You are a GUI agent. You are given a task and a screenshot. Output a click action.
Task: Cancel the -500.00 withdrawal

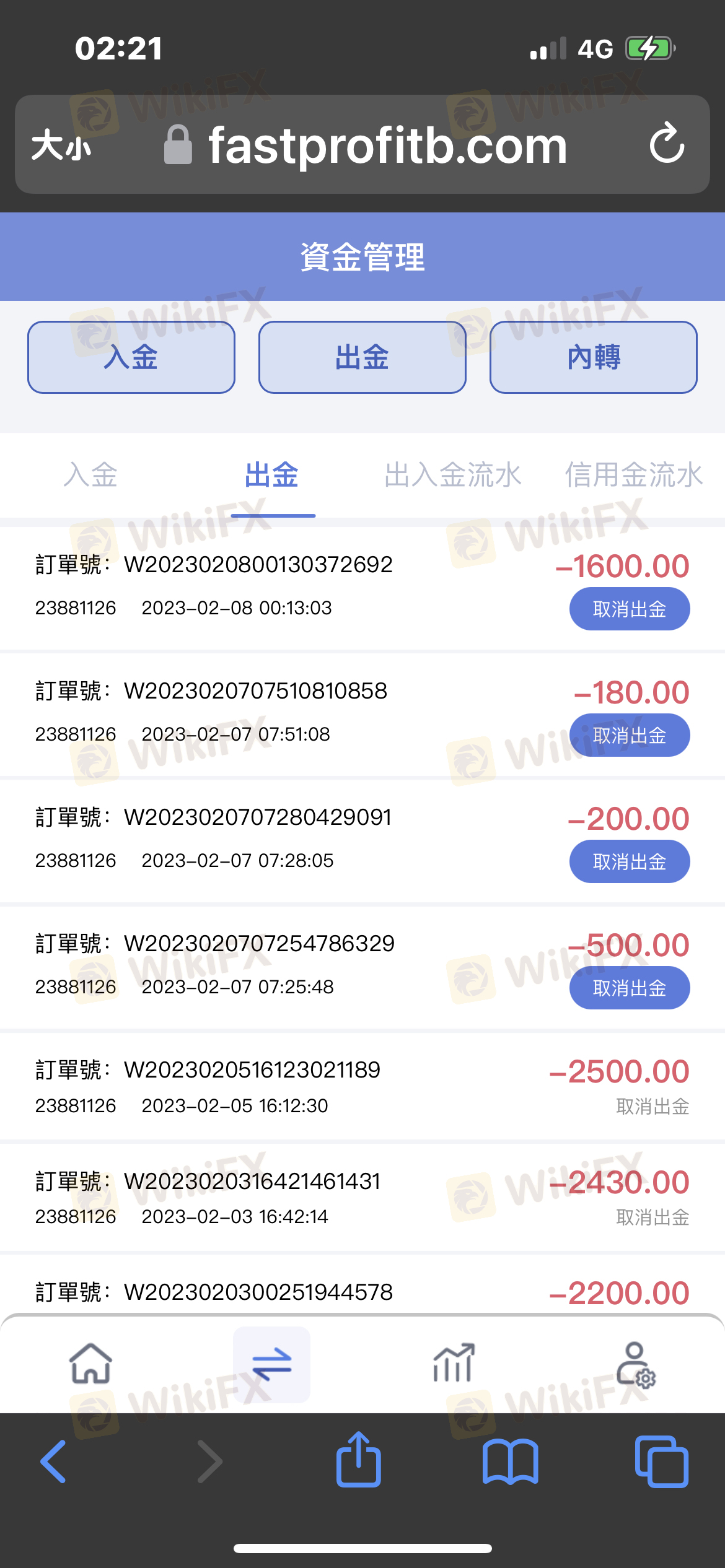tap(630, 988)
